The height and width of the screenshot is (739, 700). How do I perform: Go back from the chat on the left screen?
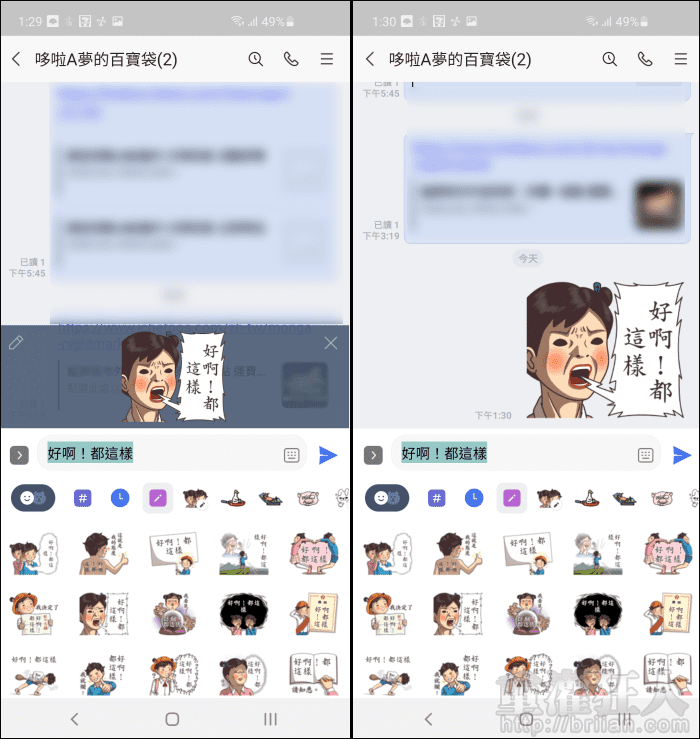pyautogui.click(x=16, y=60)
